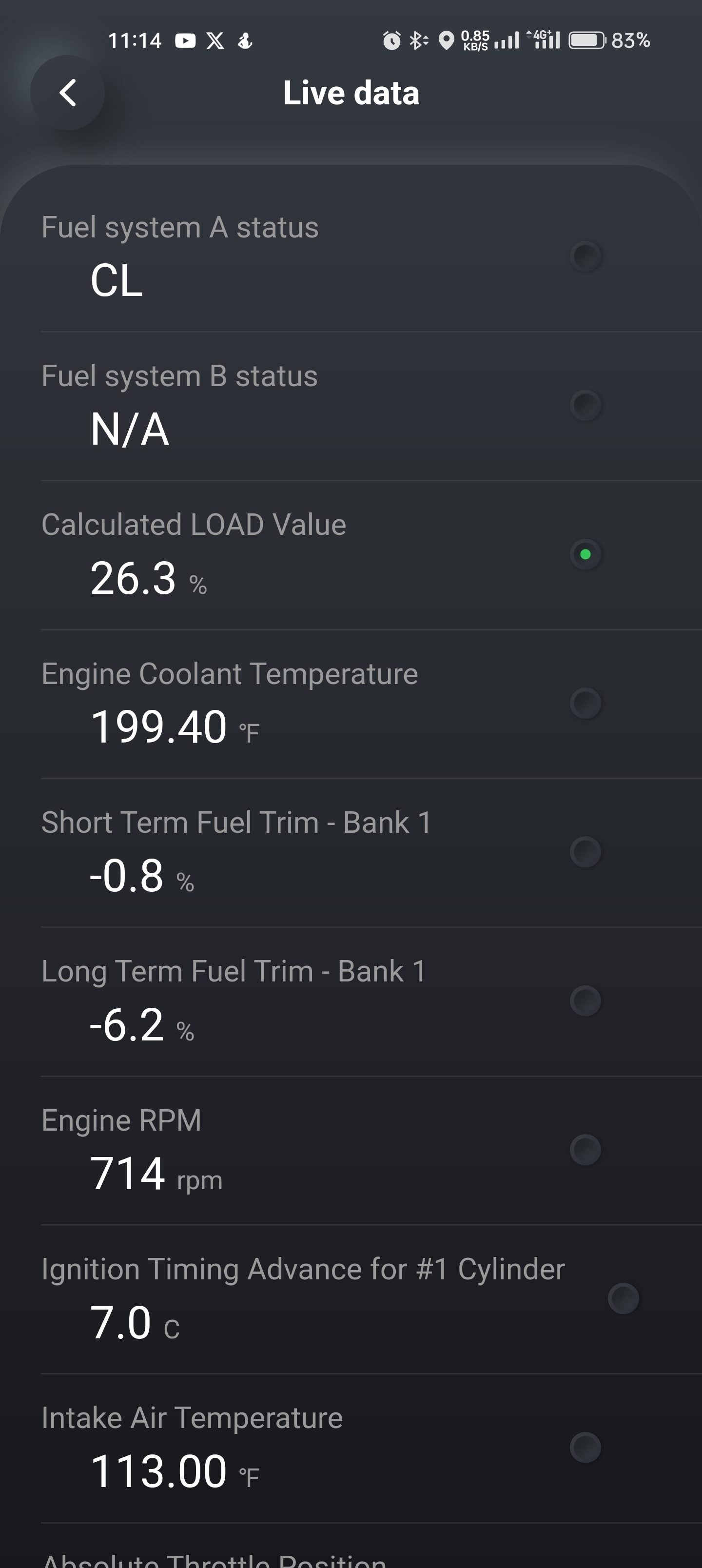Screen dimensions: 702x1568
Task: Tap the 0.85 KB/s data speed indicator
Action: [475, 39]
